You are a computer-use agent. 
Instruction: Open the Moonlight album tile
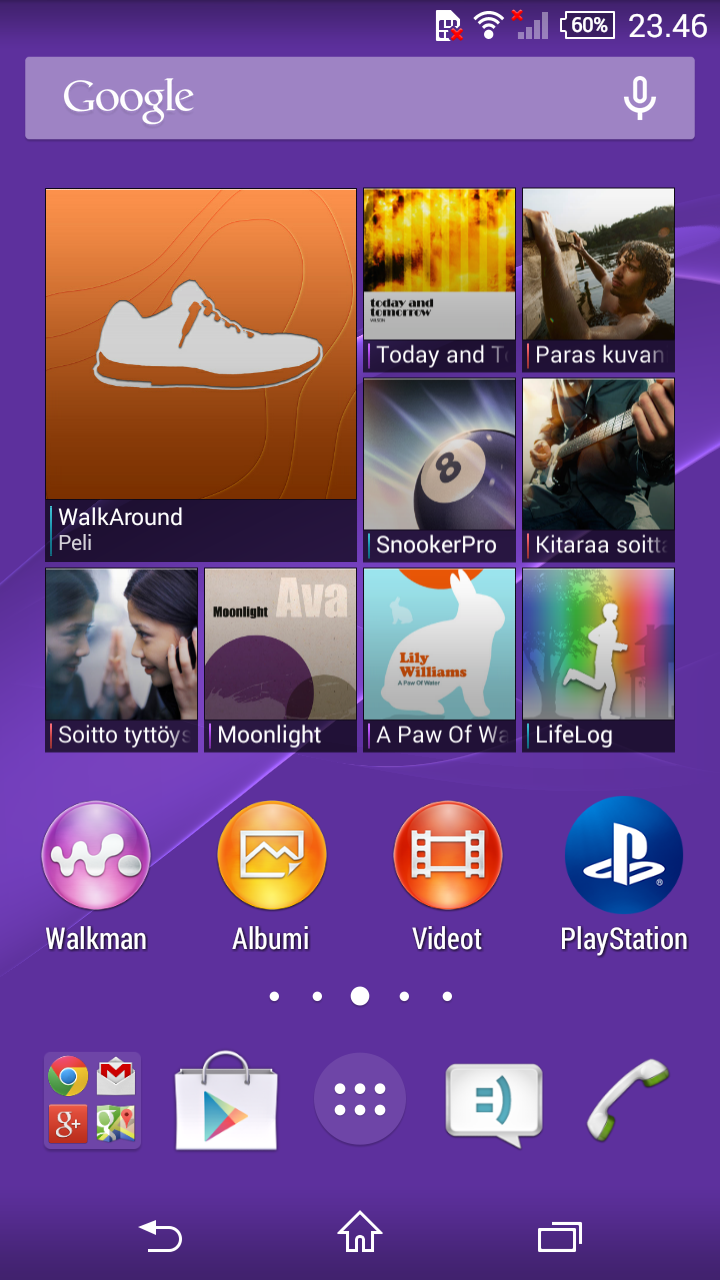click(280, 660)
